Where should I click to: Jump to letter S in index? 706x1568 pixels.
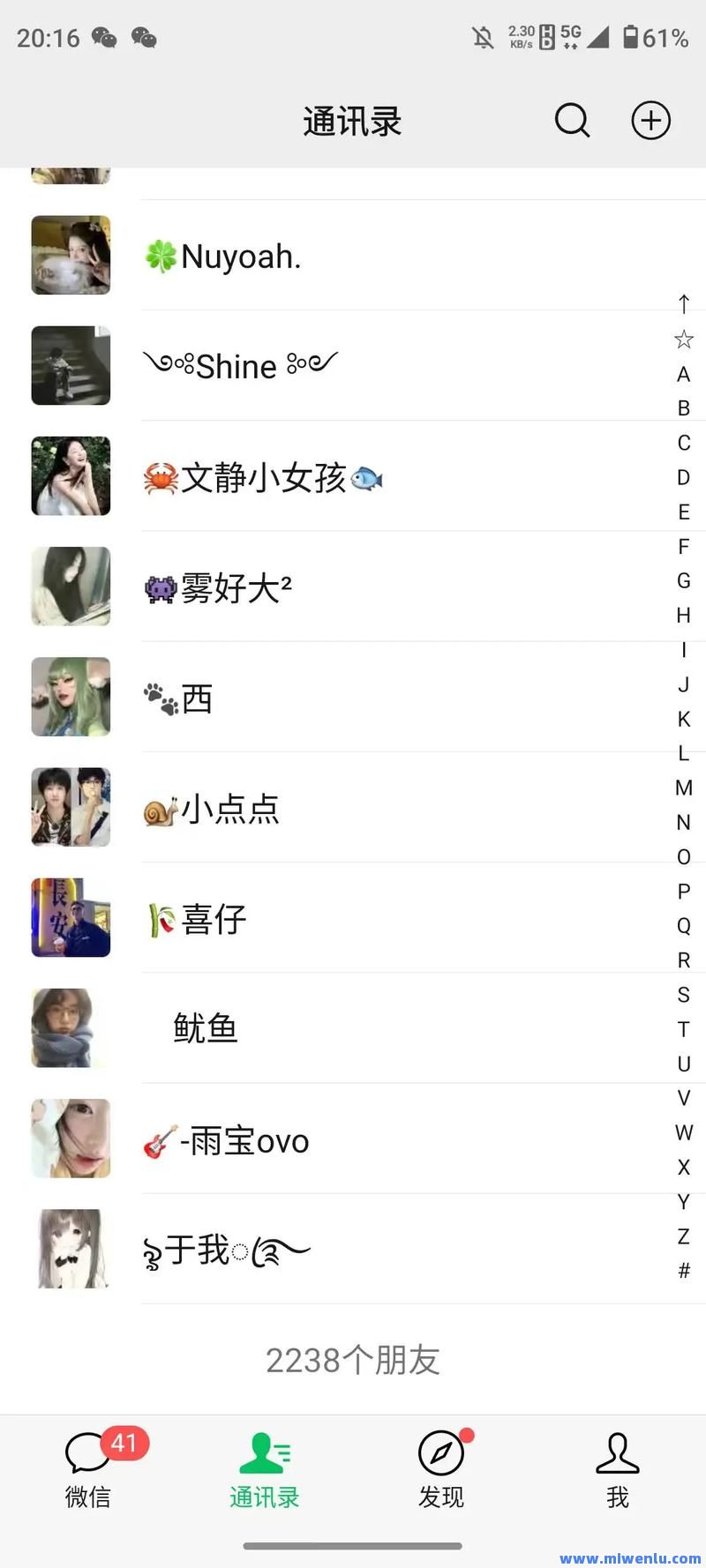point(684,995)
